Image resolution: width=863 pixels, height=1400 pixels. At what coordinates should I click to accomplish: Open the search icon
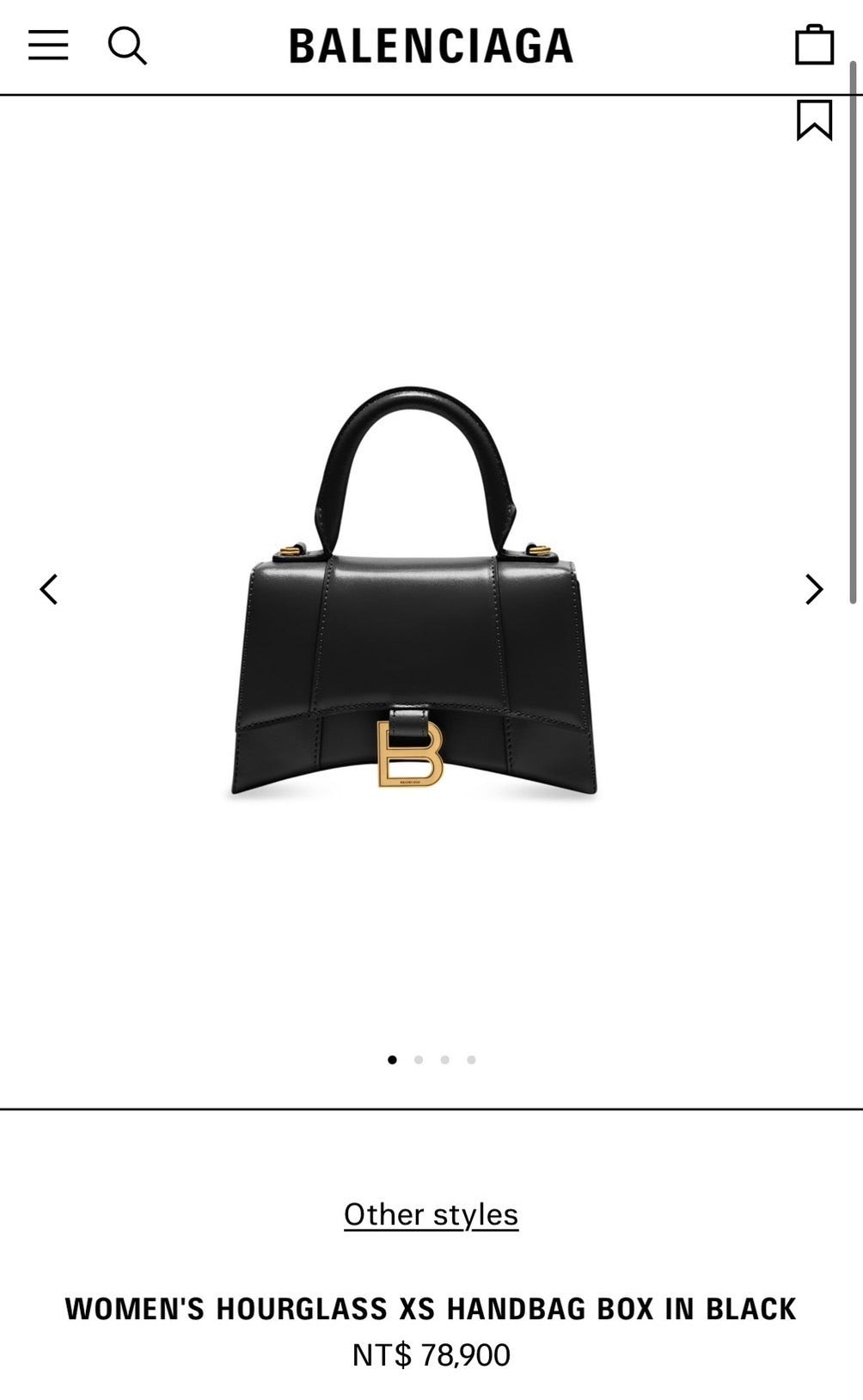(x=127, y=46)
